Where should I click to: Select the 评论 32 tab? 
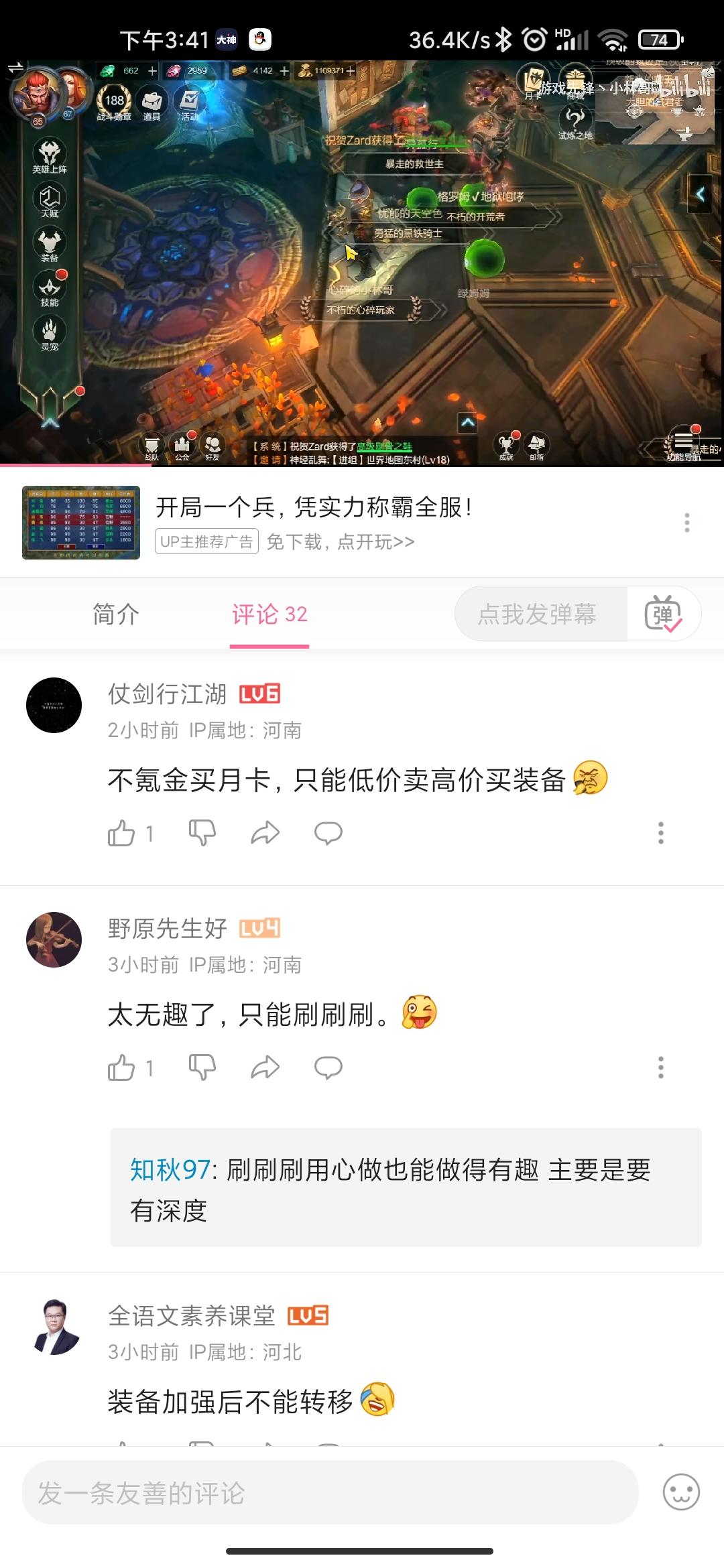coord(269,614)
